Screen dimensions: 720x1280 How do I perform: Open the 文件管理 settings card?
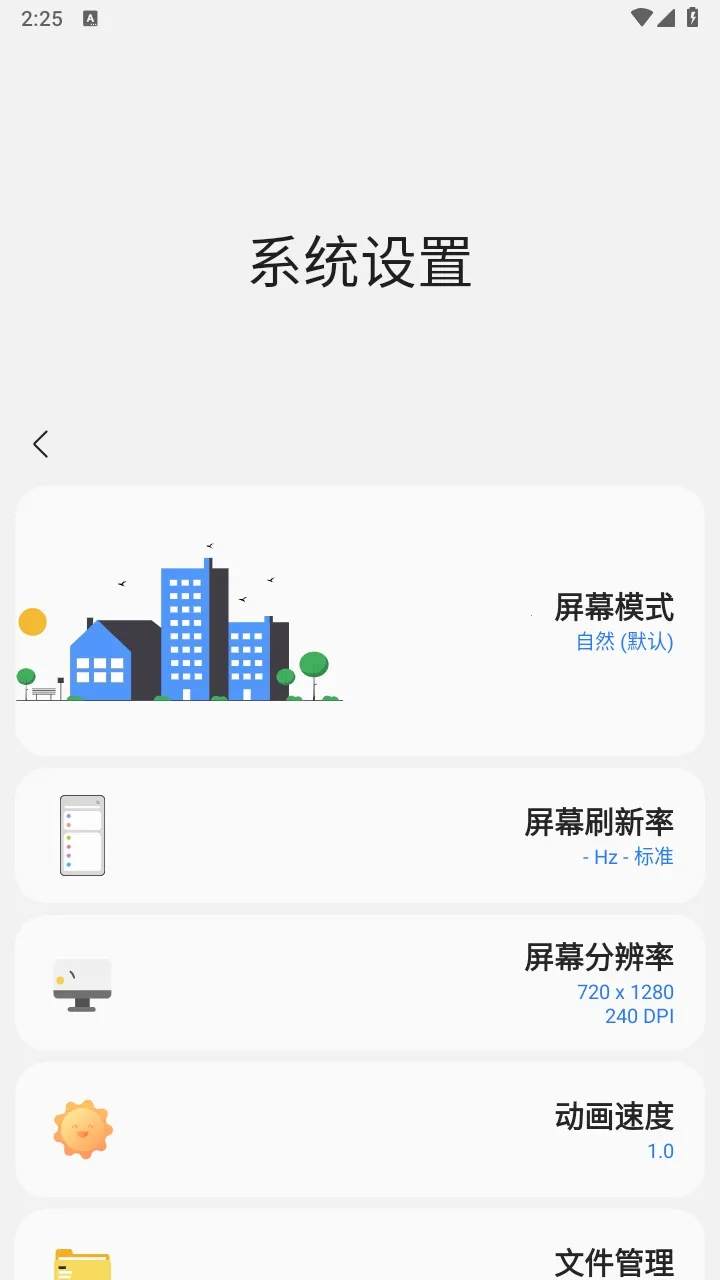click(x=360, y=1262)
